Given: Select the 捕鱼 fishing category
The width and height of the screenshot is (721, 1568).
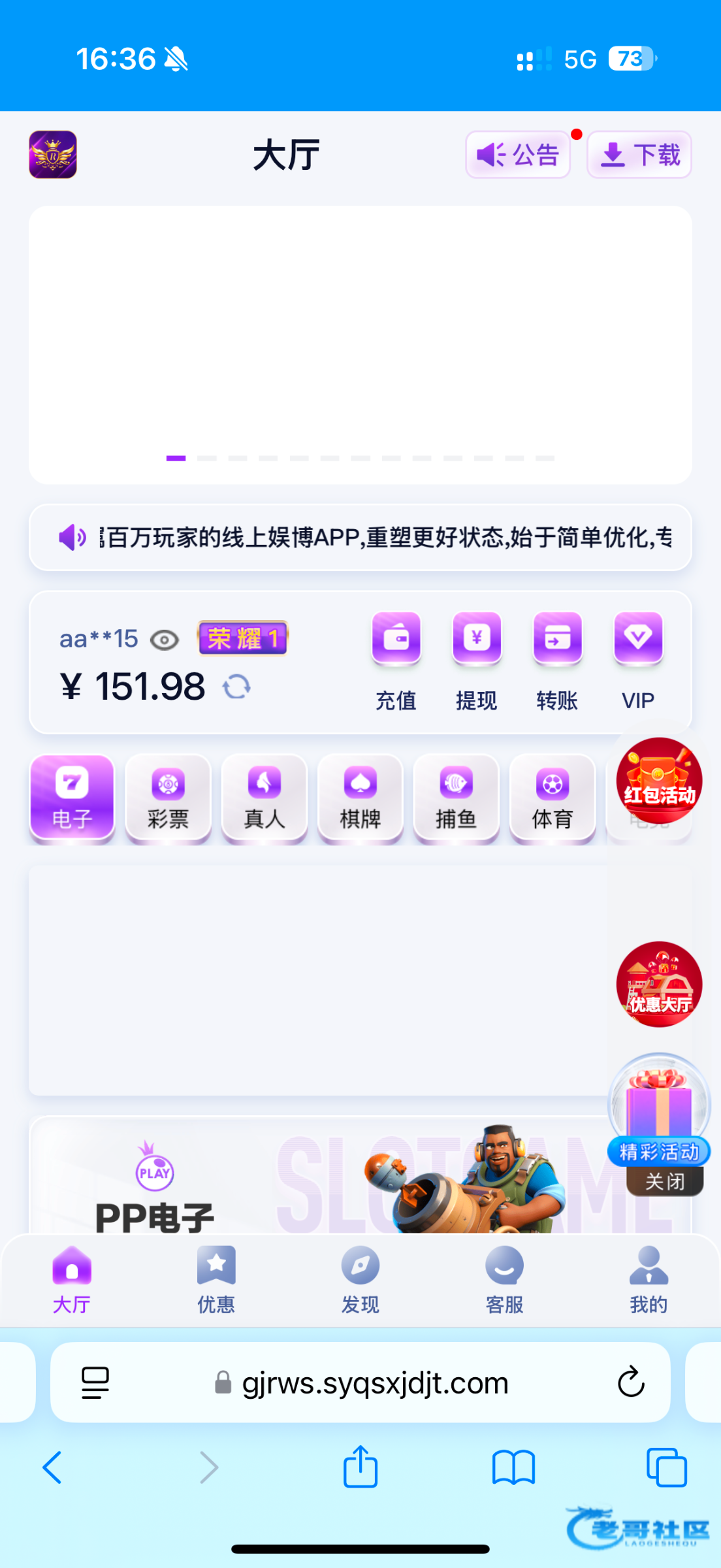Looking at the screenshot, I should (456, 797).
